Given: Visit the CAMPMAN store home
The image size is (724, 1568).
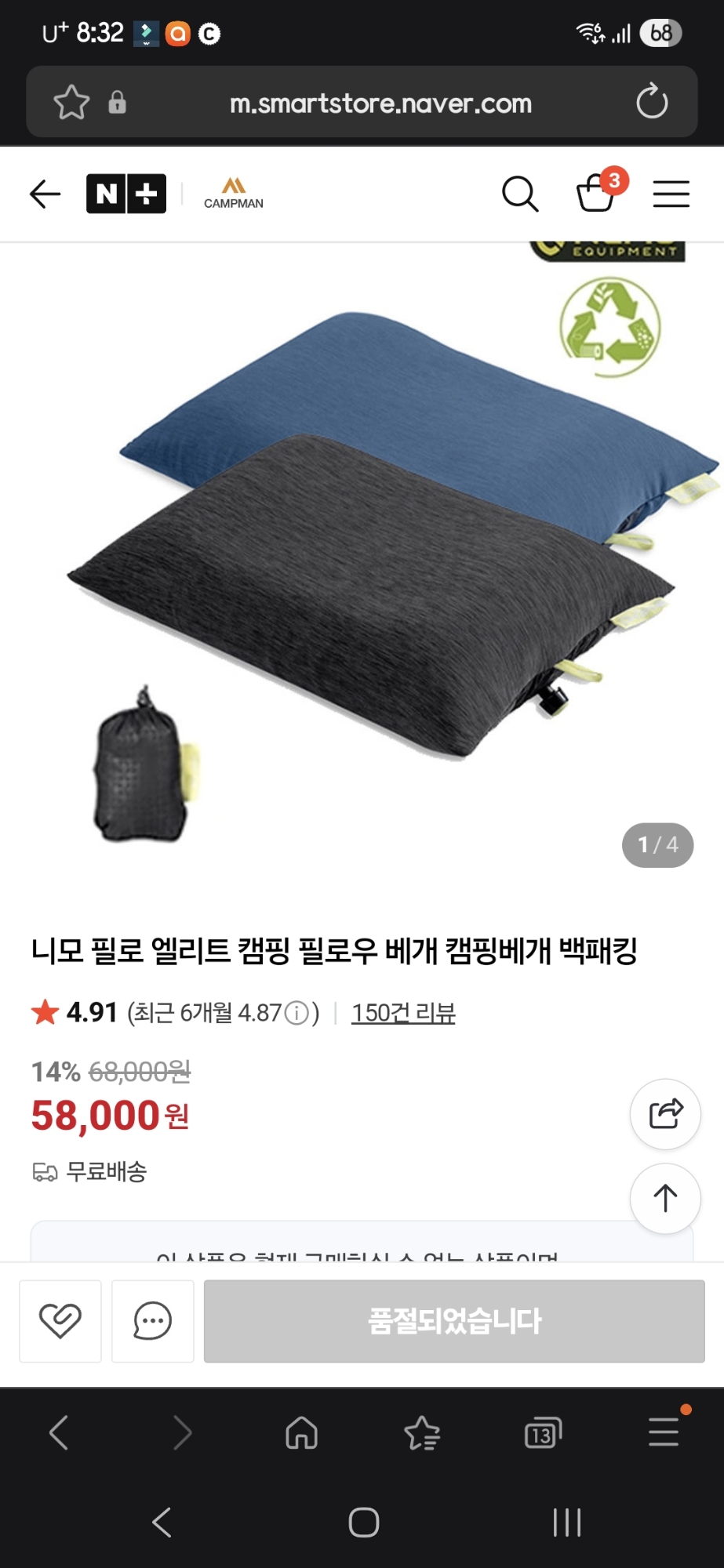Looking at the screenshot, I should coord(233,194).
